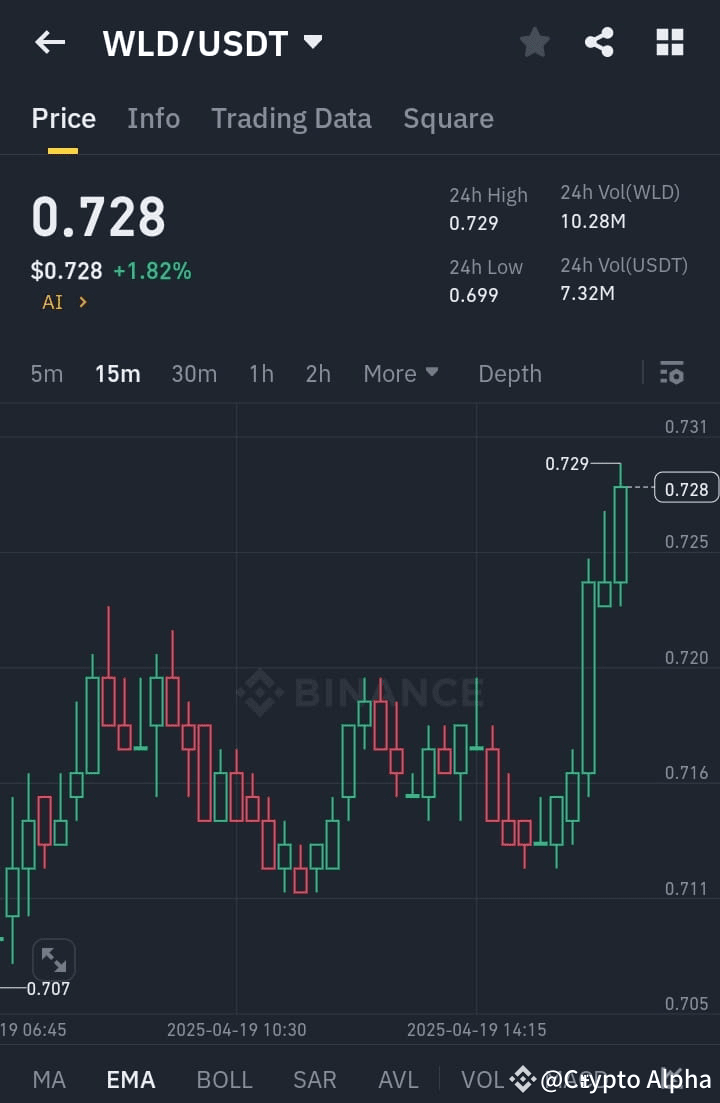The width and height of the screenshot is (720, 1103).
Task: Enable the SAR indicator
Action: click(x=314, y=1079)
